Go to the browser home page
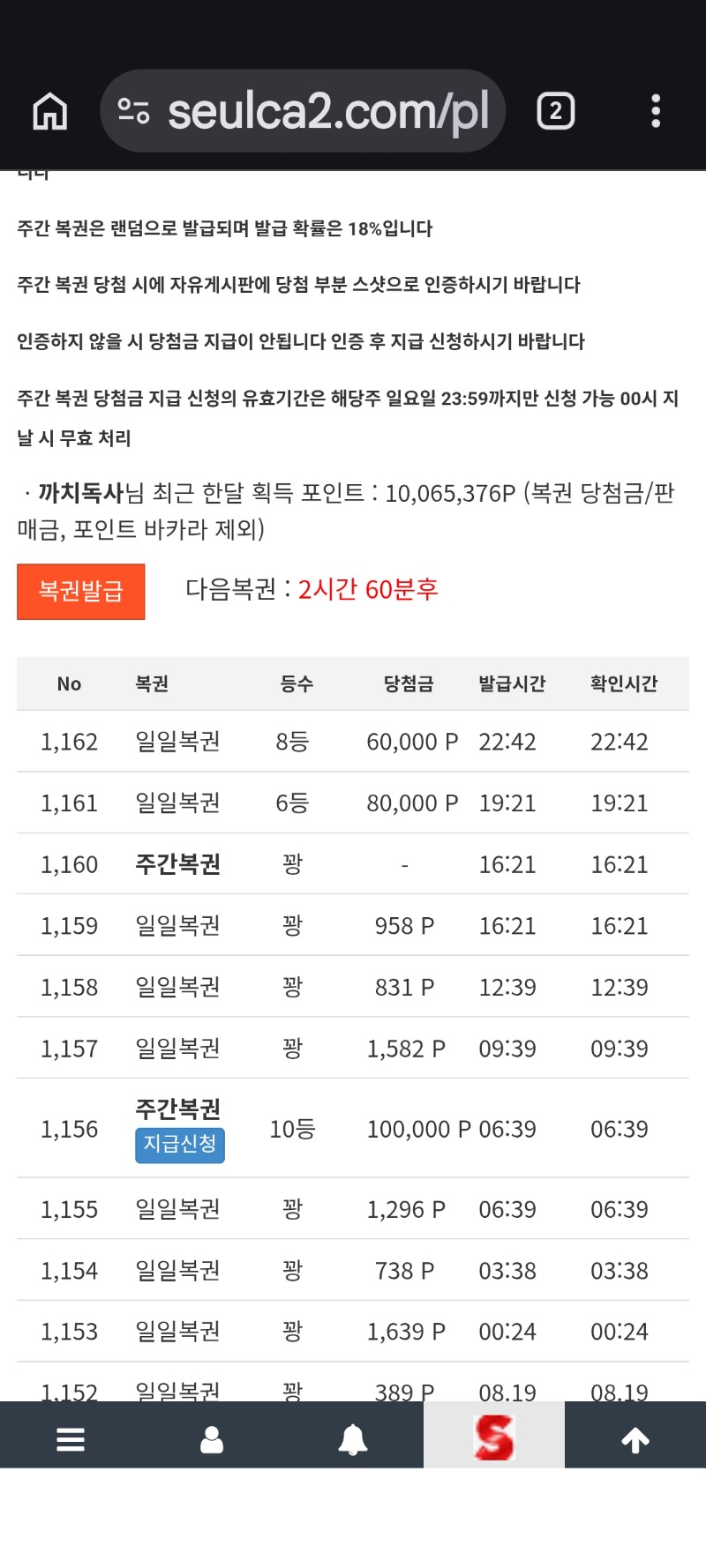The width and height of the screenshot is (706, 1568). point(50,111)
